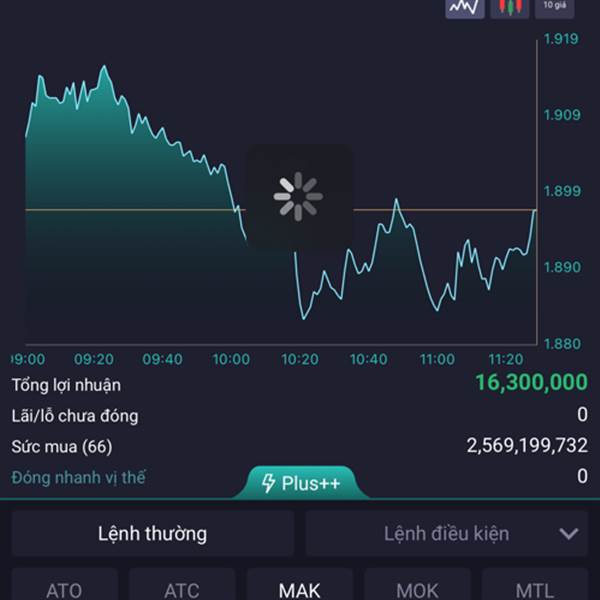Screen dimensions: 600x600
Task: Switch to the line chart view
Action: coord(465,8)
